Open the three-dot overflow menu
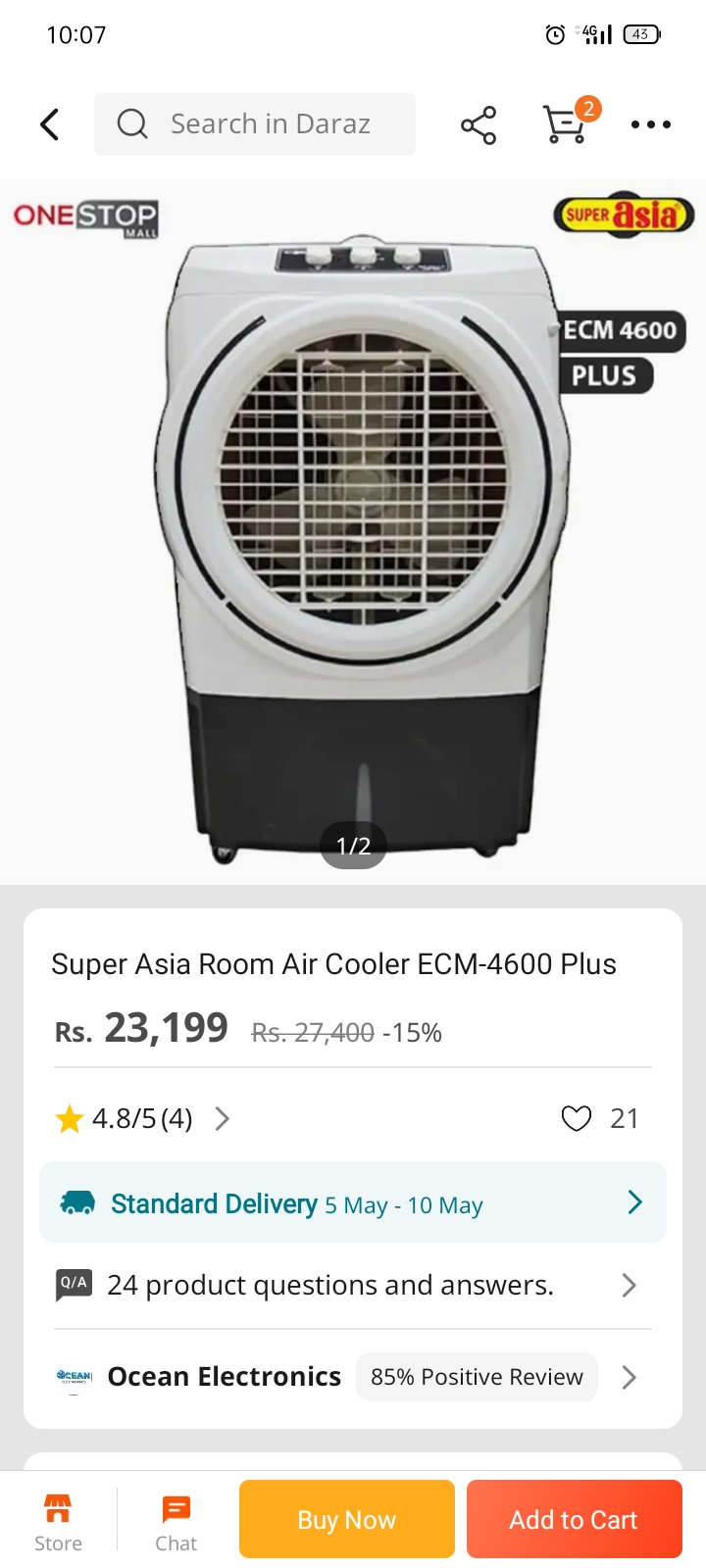The width and height of the screenshot is (706, 1568). tap(650, 124)
